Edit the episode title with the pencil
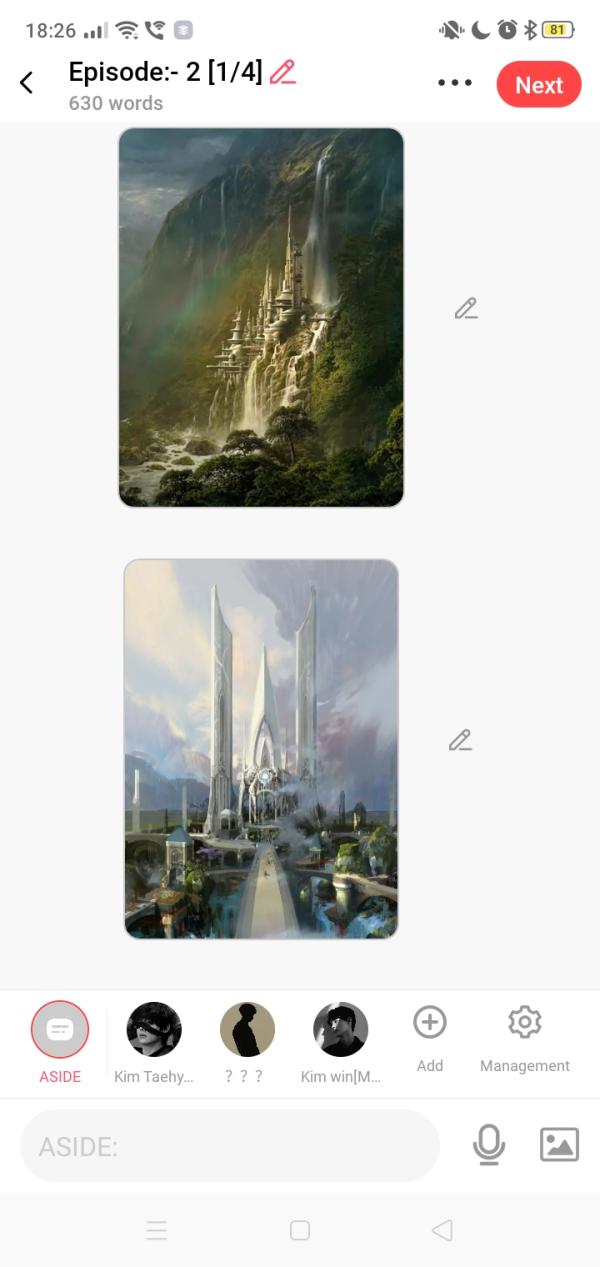 coord(283,72)
